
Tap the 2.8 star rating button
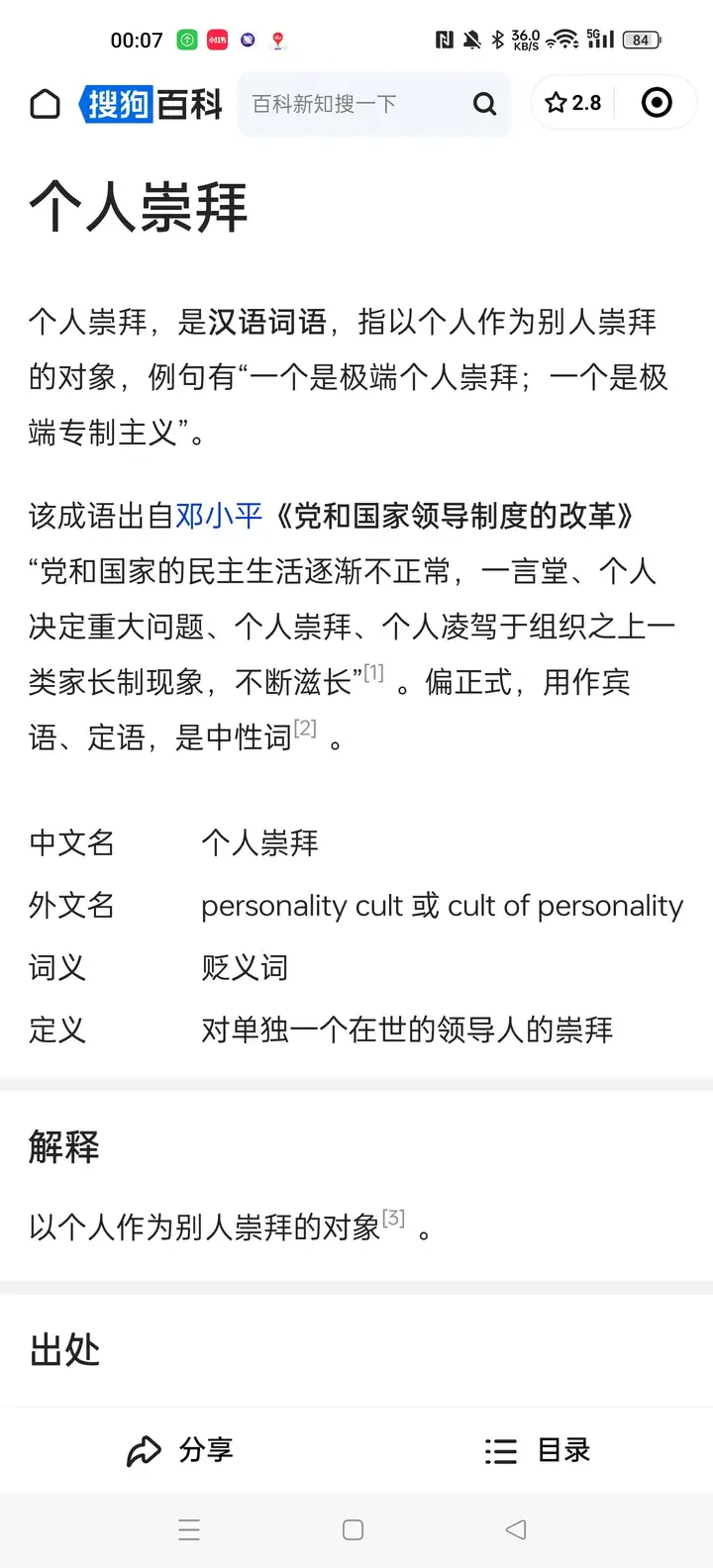pos(573,103)
